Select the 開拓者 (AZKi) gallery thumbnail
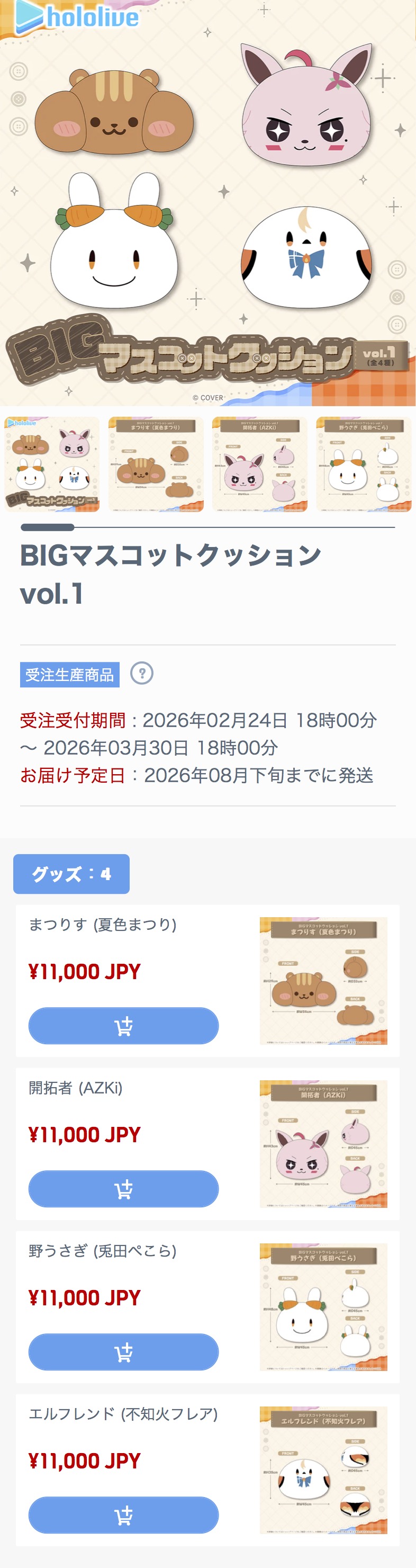This screenshot has height=1568, width=416. (x=260, y=464)
